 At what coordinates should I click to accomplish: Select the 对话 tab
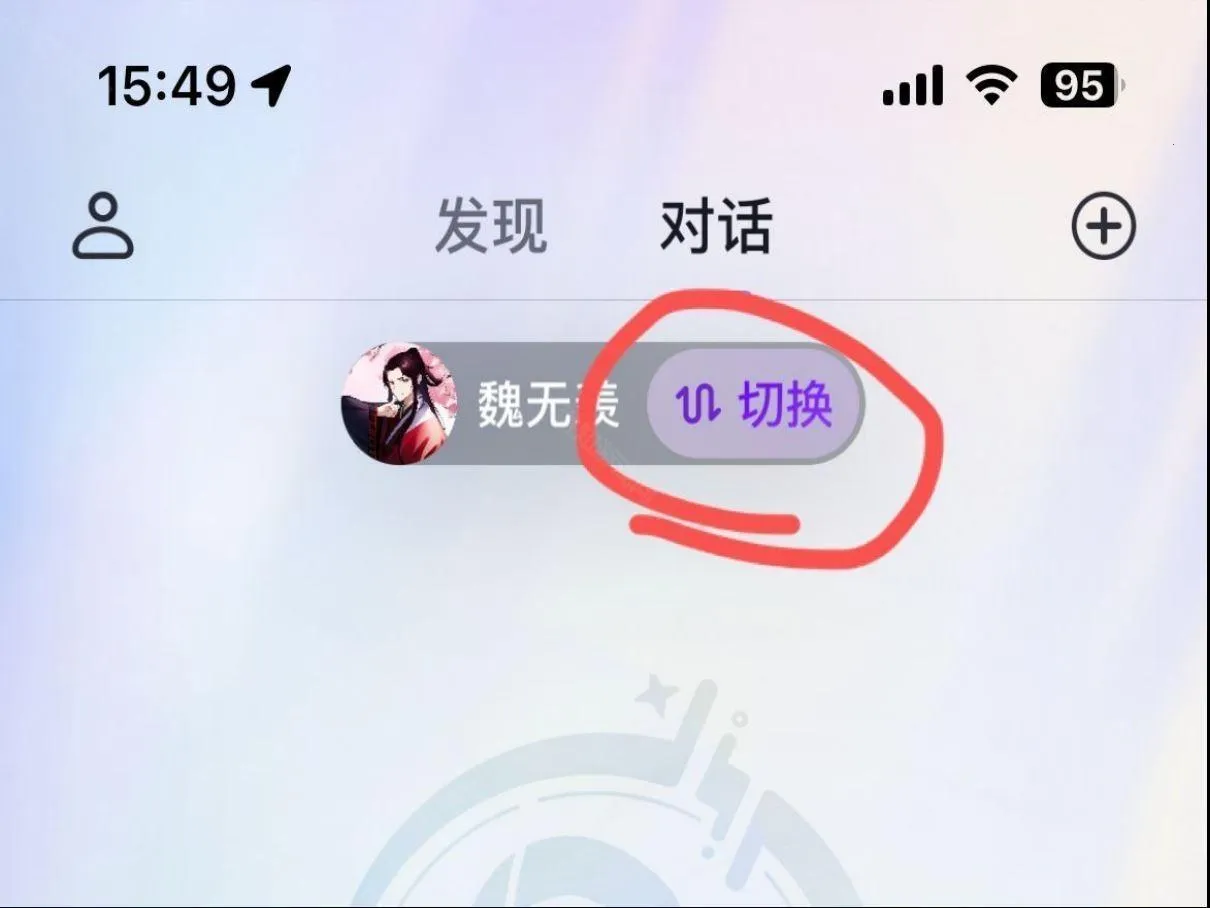tap(716, 227)
